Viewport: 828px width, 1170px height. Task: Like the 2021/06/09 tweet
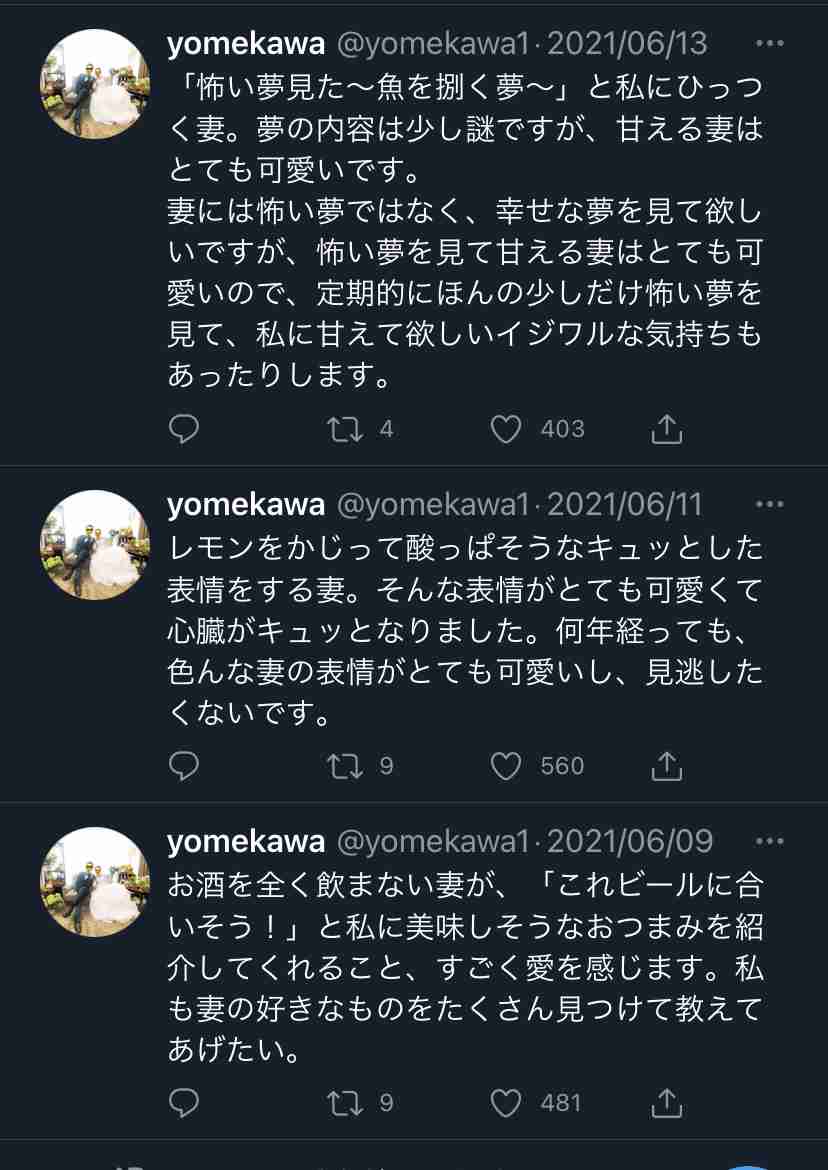pyautogui.click(x=506, y=1103)
